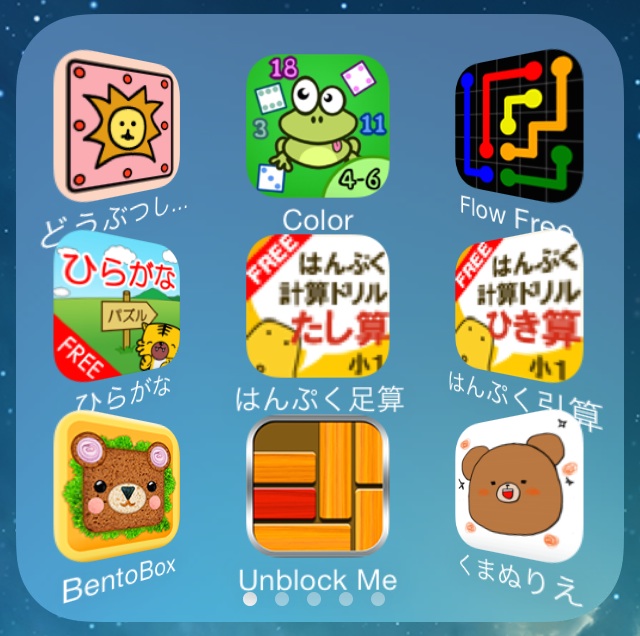Tap the folder page indicator dots
This screenshot has width=640, height=636.
[314, 599]
